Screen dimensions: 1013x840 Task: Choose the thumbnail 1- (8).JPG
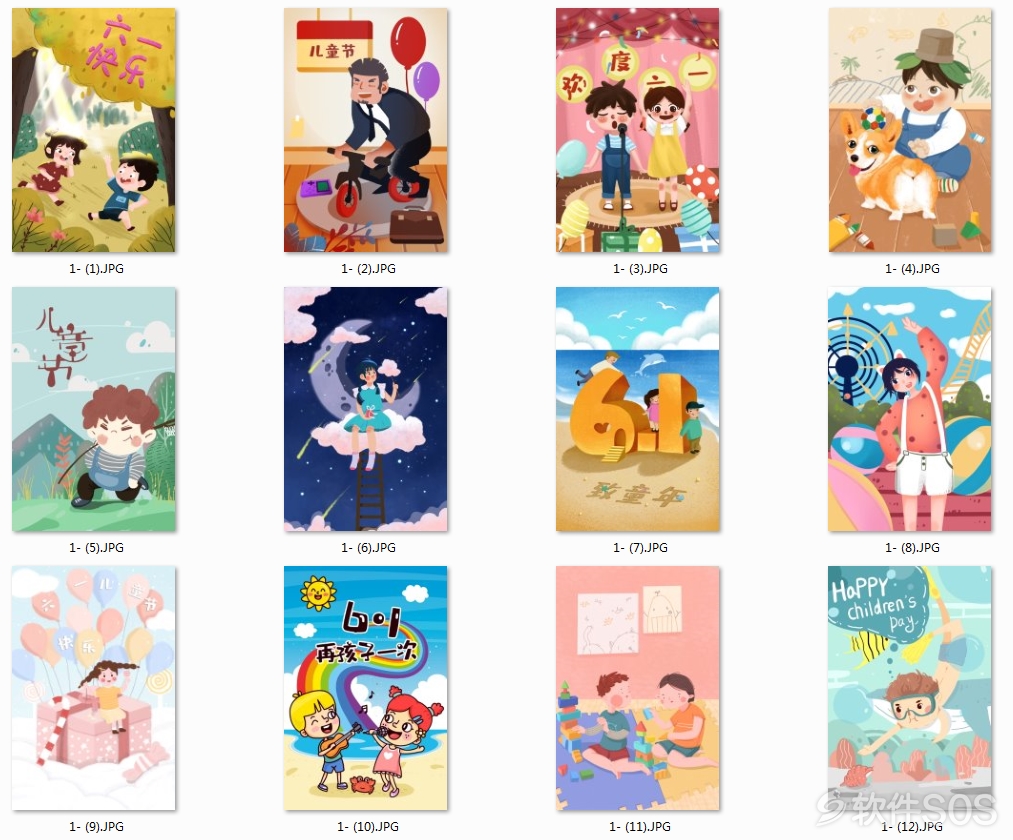click(910, 409)
